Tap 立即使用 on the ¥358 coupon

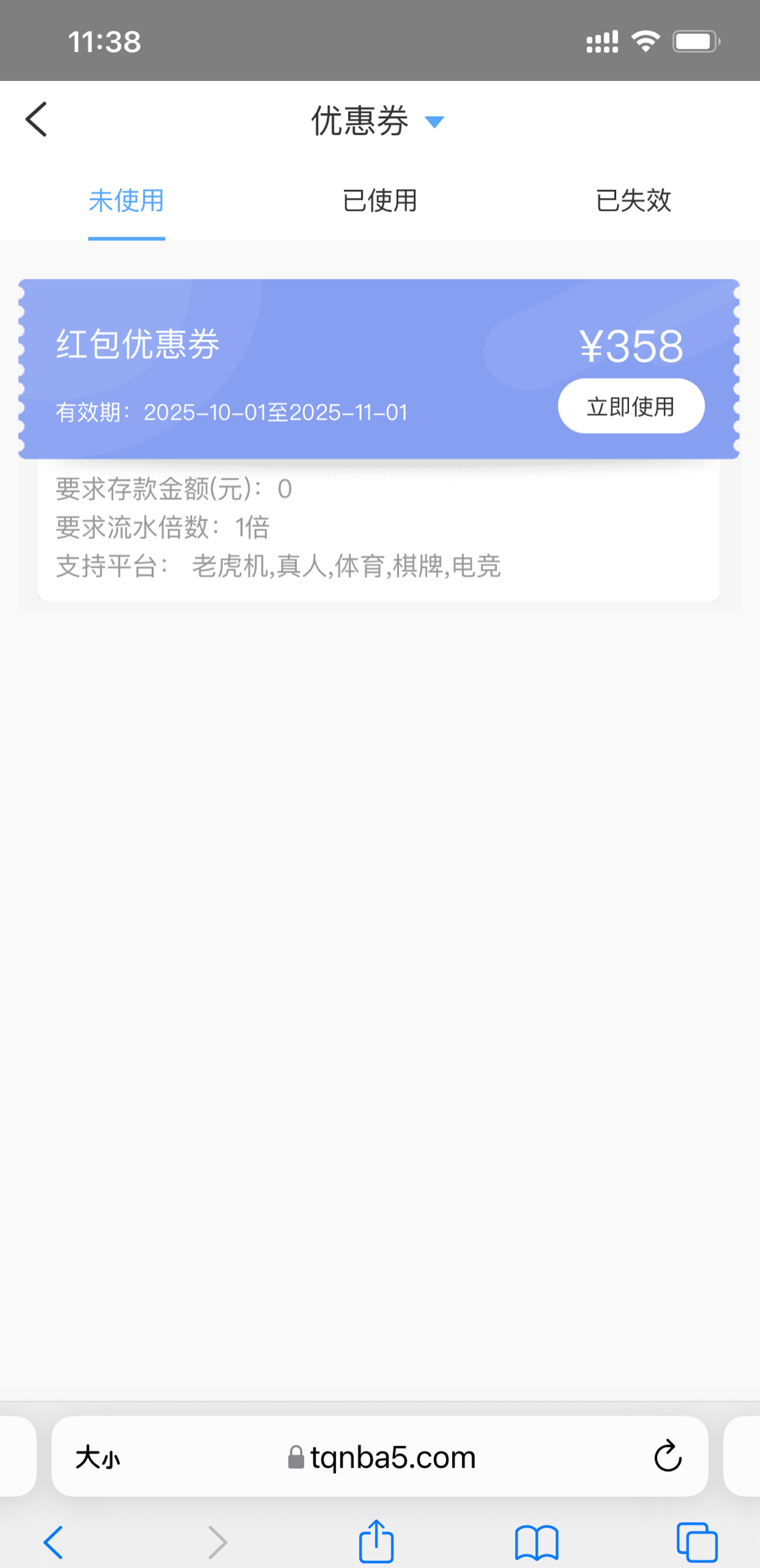[630, 407]
